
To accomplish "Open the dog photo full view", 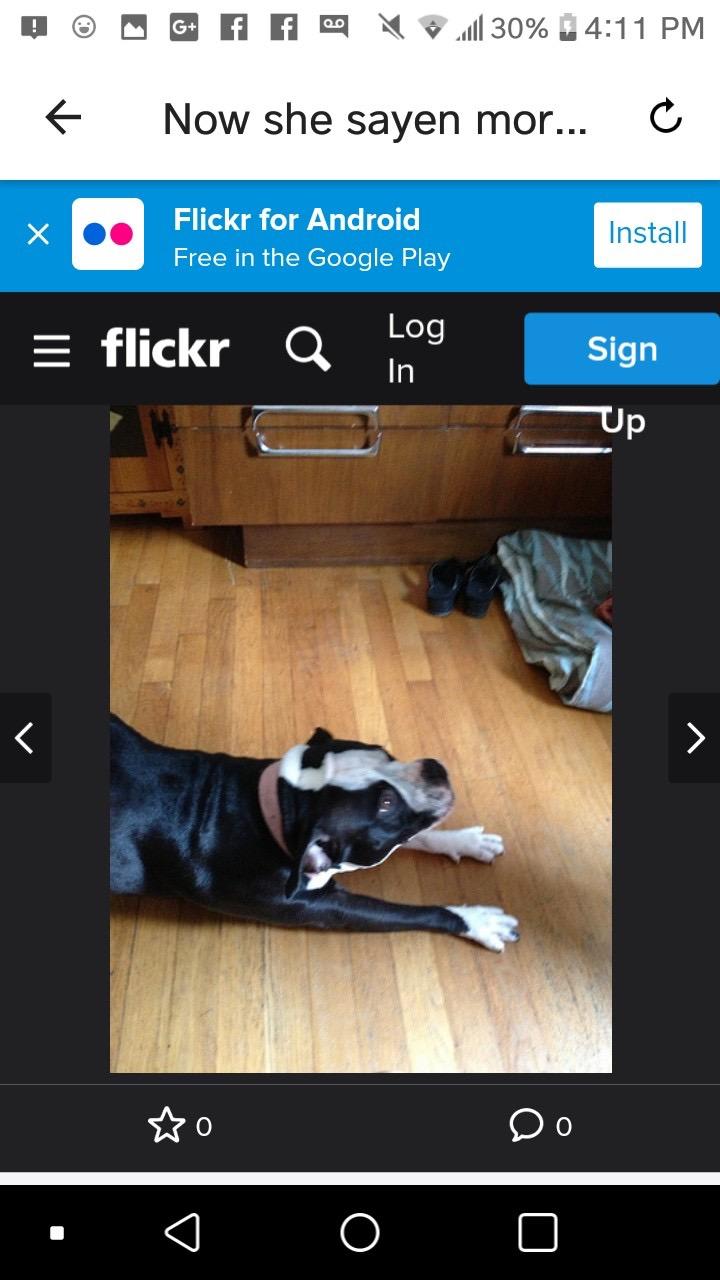I will (x=360, y=738).
